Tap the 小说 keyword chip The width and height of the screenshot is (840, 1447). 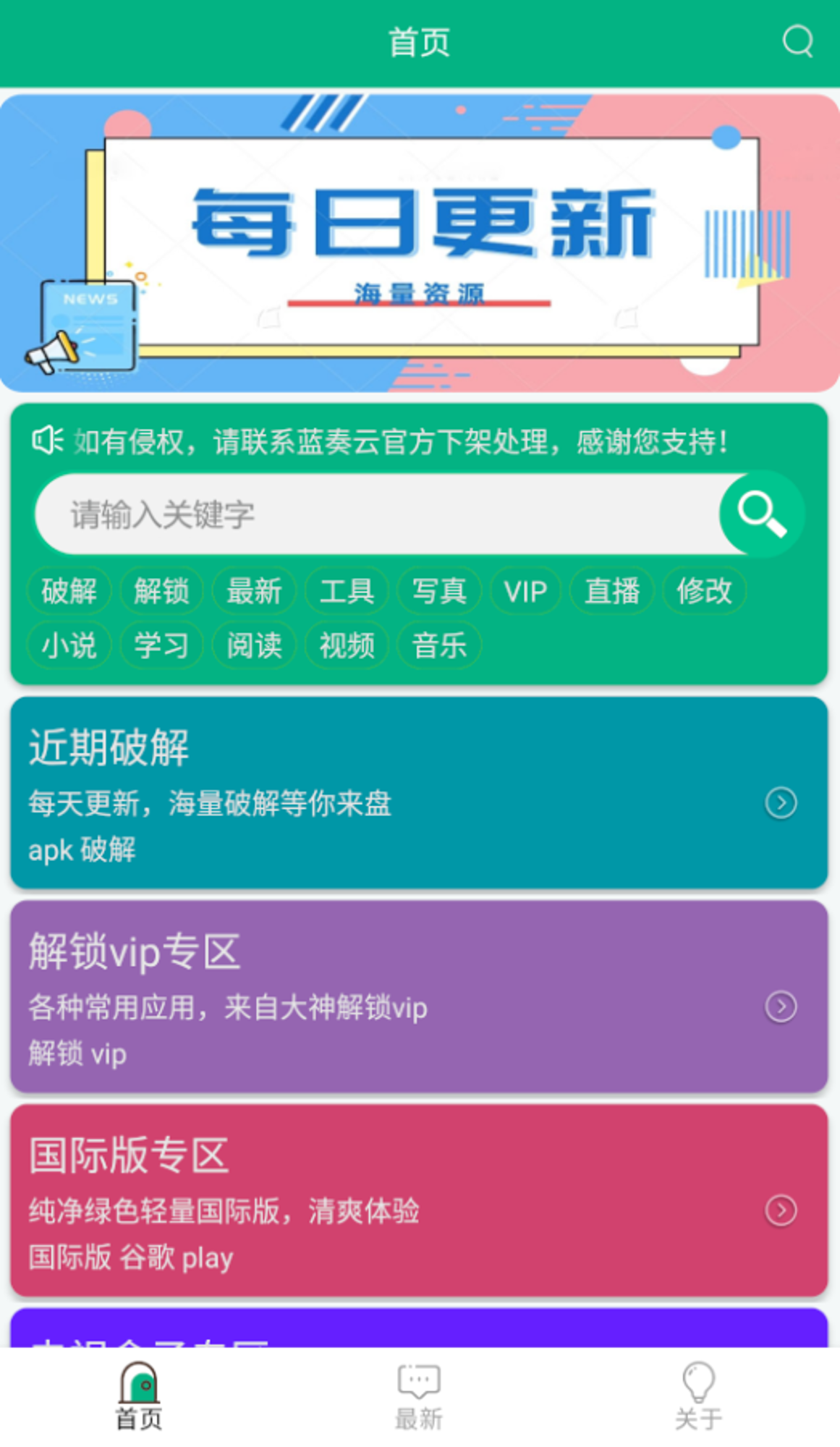[69, 645]
